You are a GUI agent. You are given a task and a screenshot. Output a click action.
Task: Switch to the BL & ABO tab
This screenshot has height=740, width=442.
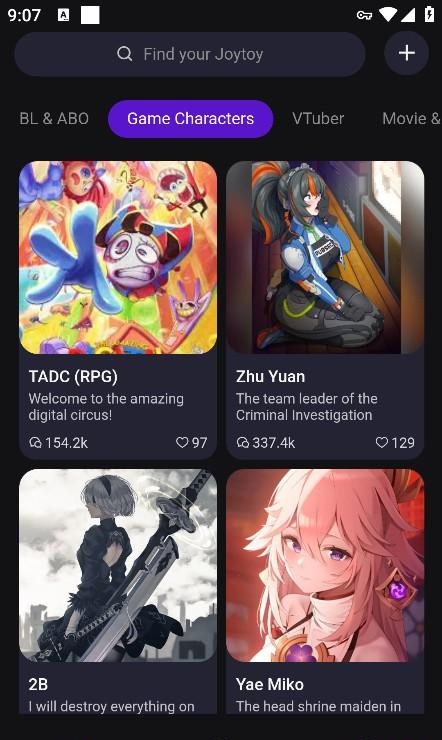pyautogui.click(x=54, y=118)
